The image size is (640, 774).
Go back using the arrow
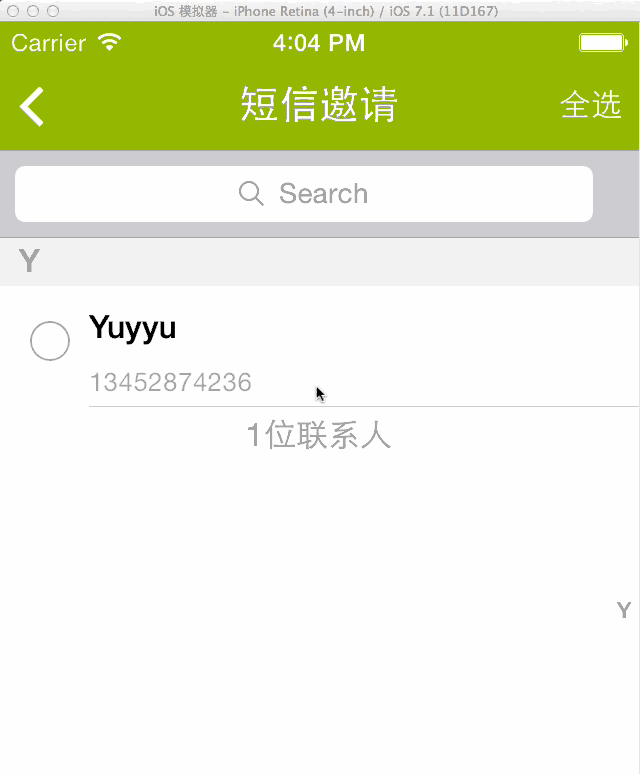click(x=32, y=106)
